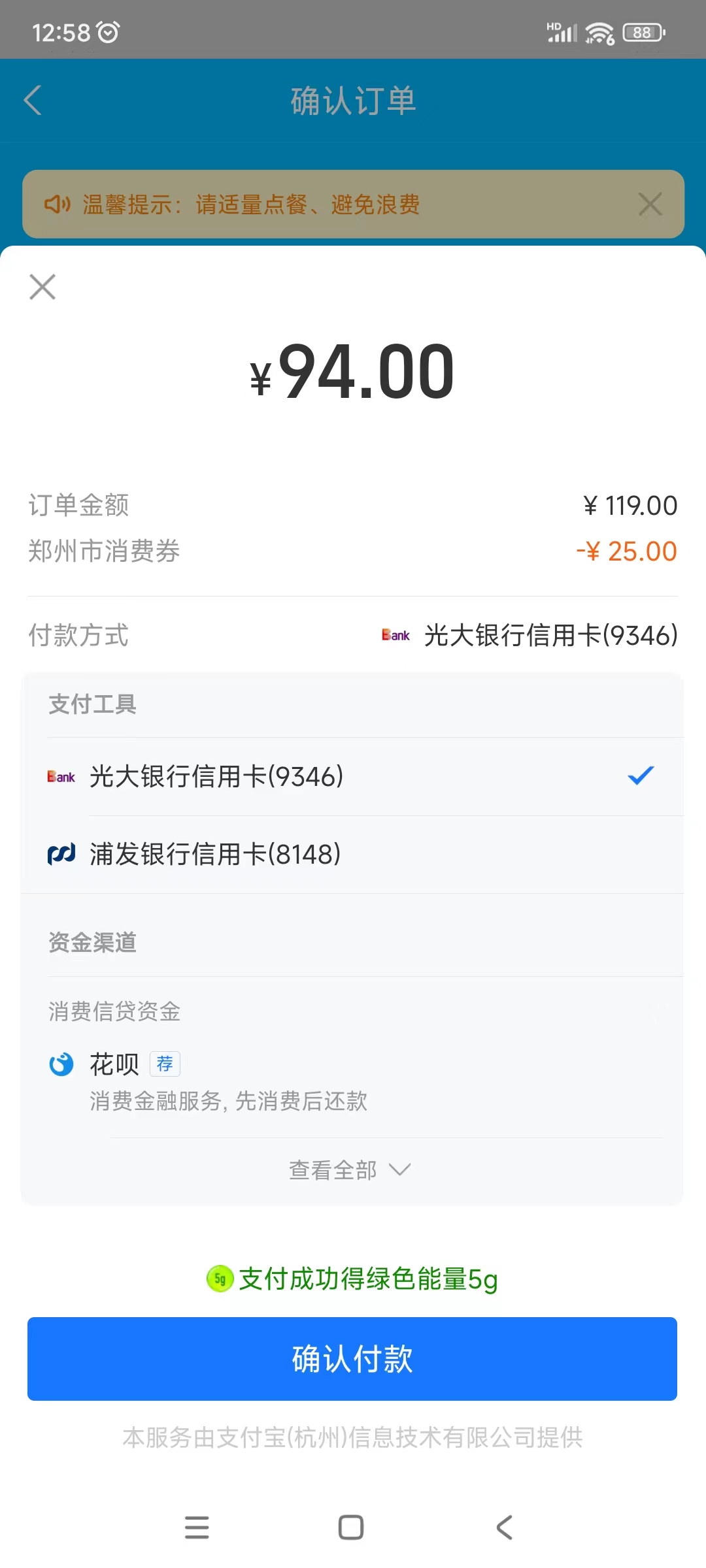
Task: Confirm payment with 确认付款
Action: pos(352,1359)
